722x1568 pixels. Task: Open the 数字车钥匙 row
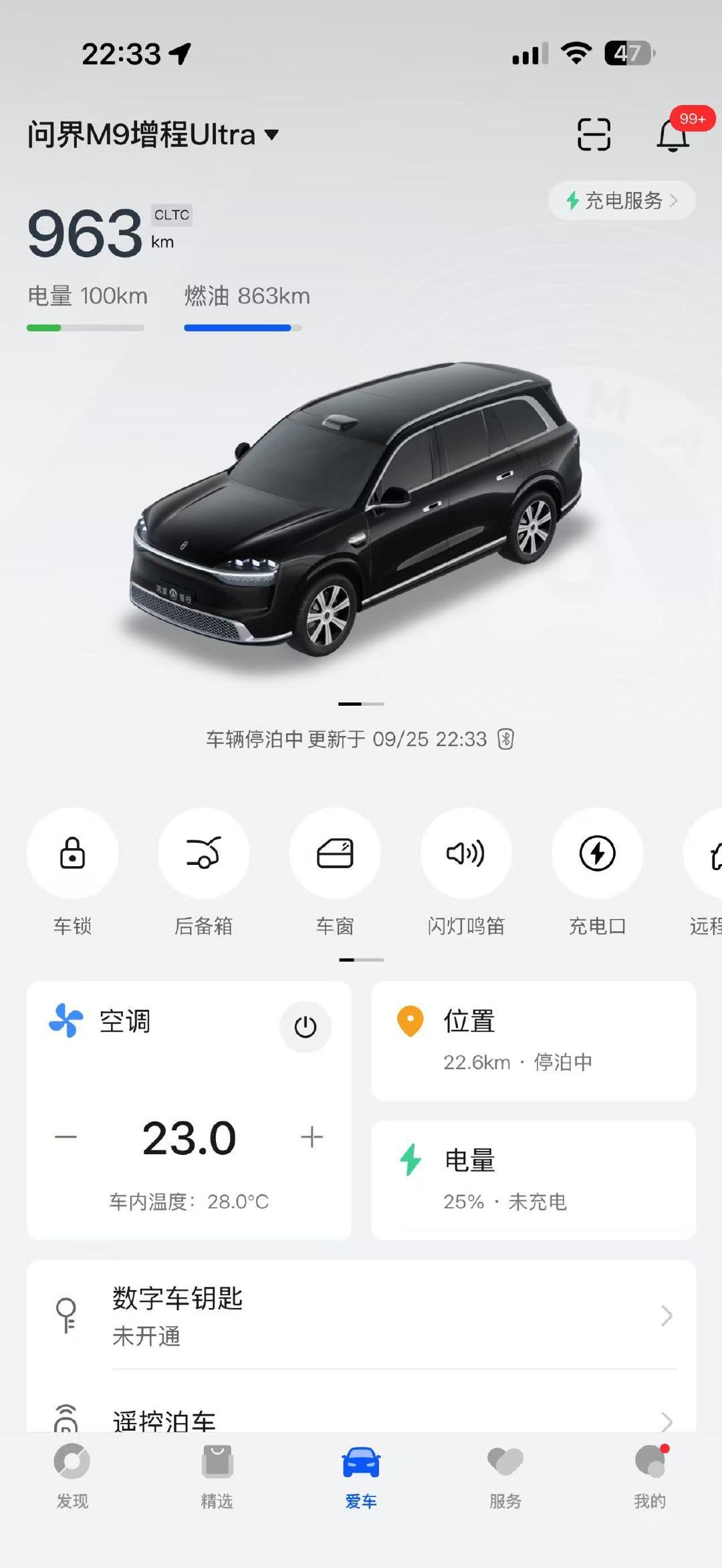361,1315
